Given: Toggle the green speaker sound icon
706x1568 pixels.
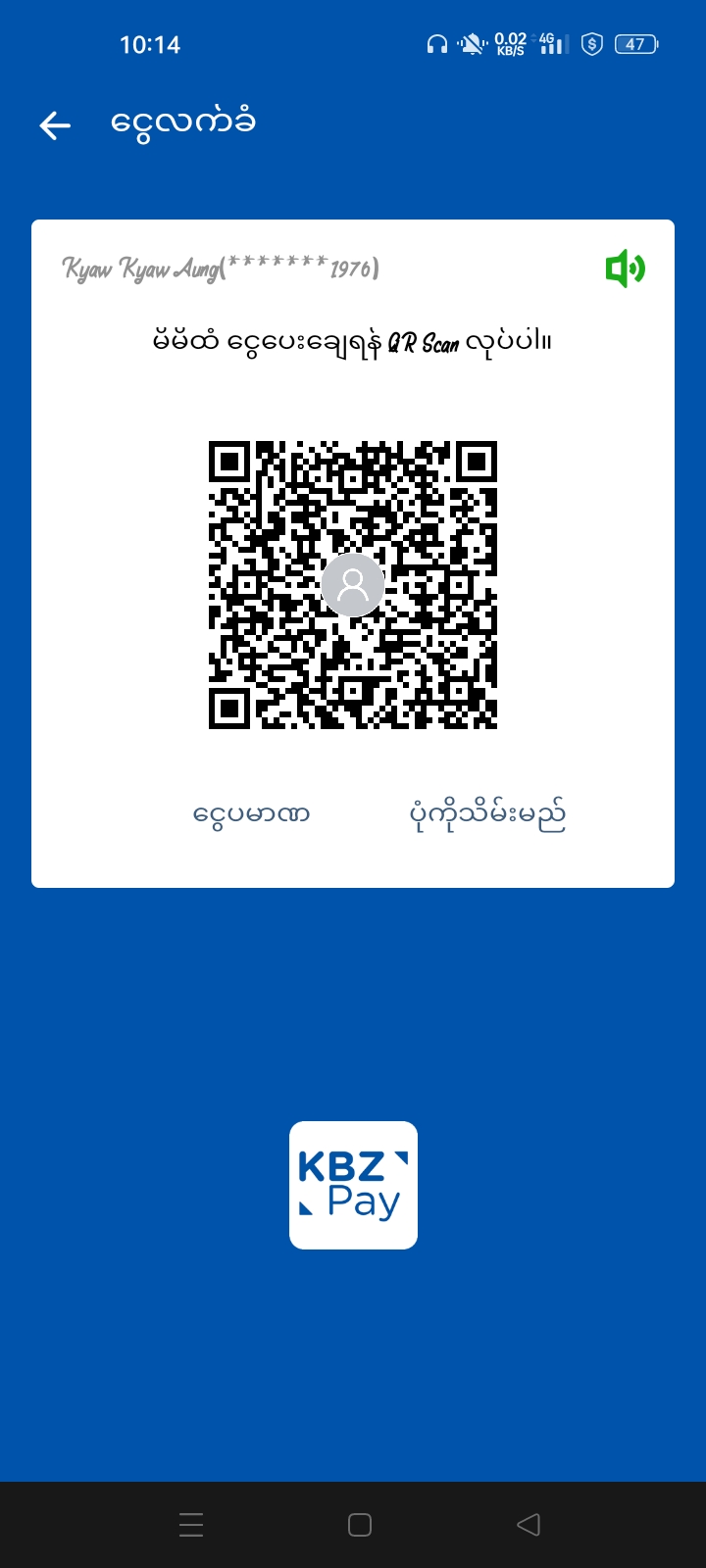Looking at the screenshot, I should (625, 269).
